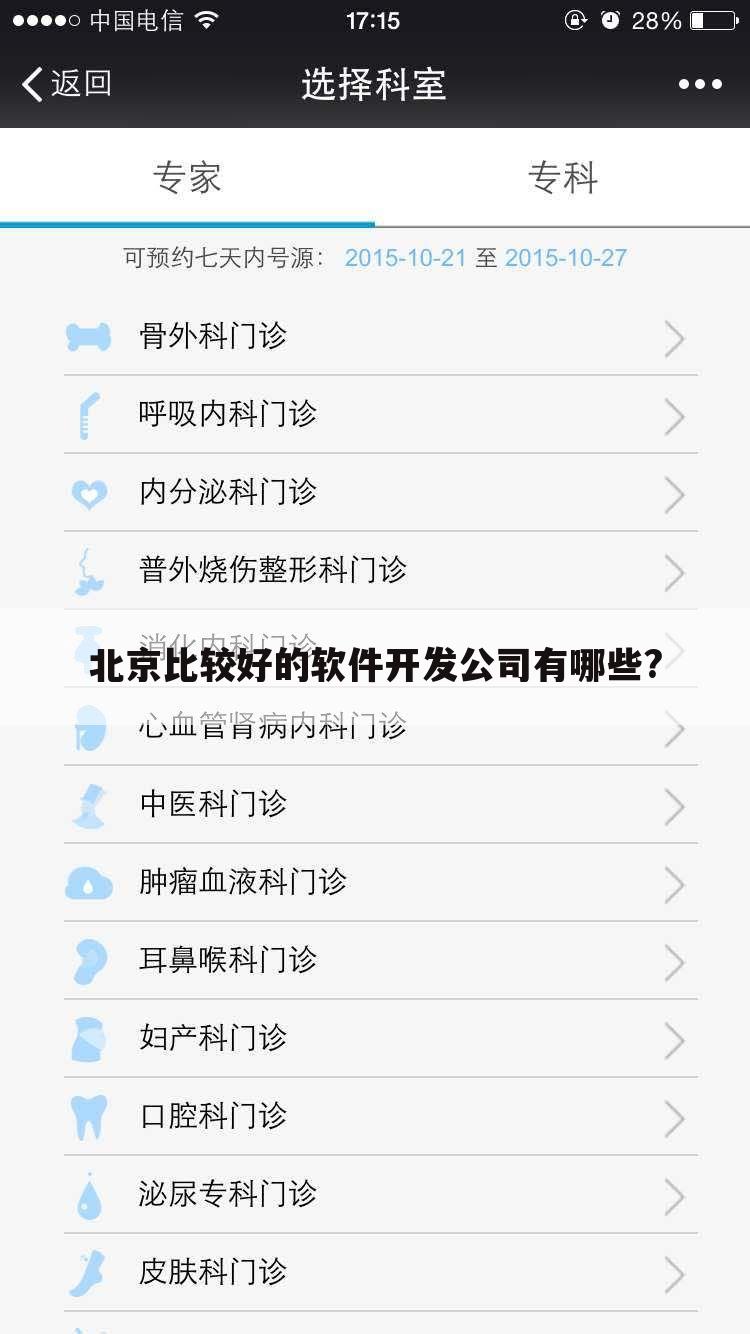The image size is (750, 1334).
Task: Switch to the 专科 tab
Action: point(563,178)
